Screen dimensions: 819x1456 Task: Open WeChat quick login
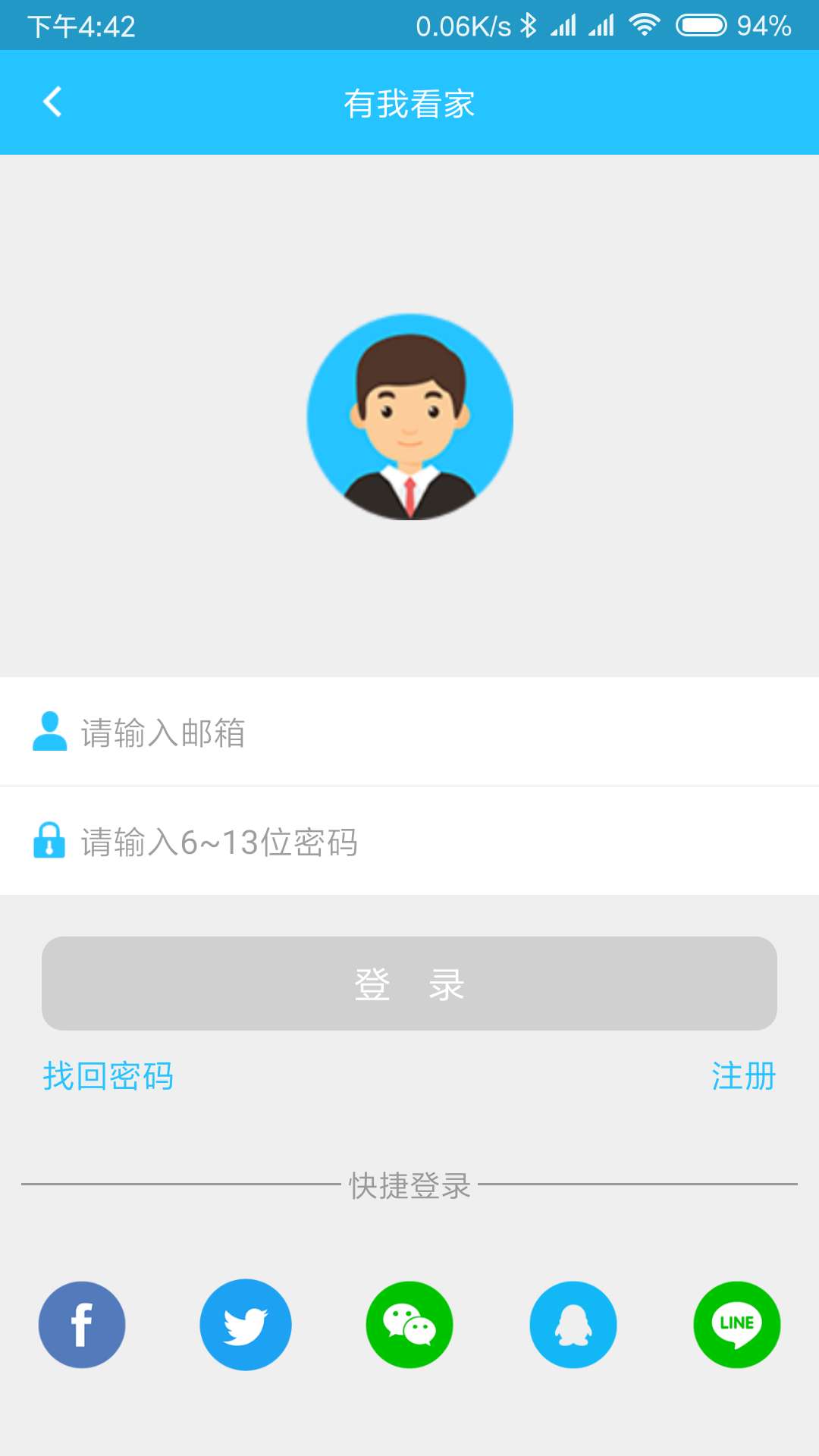tap(409, 1324)
